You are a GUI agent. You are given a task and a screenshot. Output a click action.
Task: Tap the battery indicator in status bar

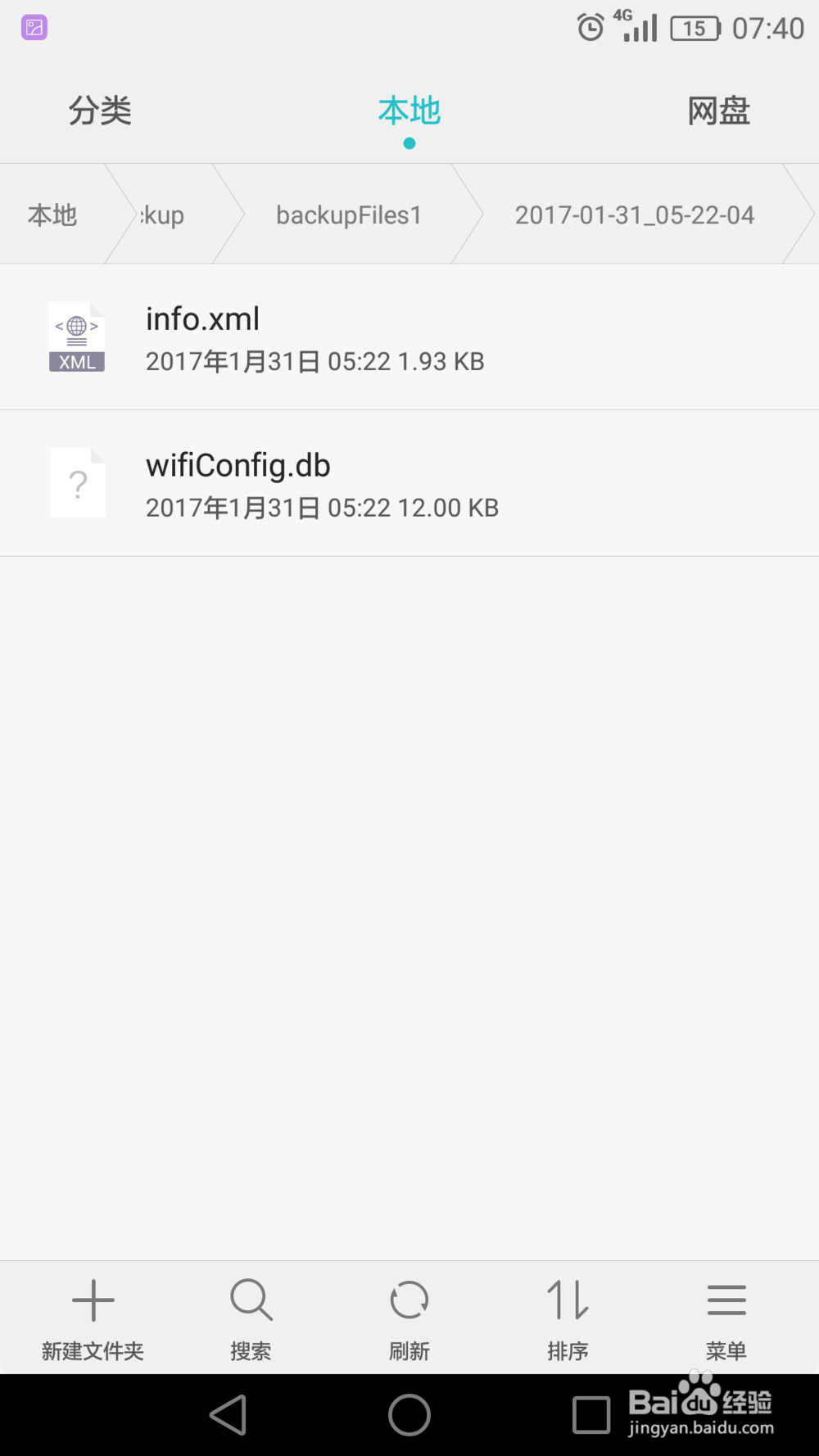695,27
